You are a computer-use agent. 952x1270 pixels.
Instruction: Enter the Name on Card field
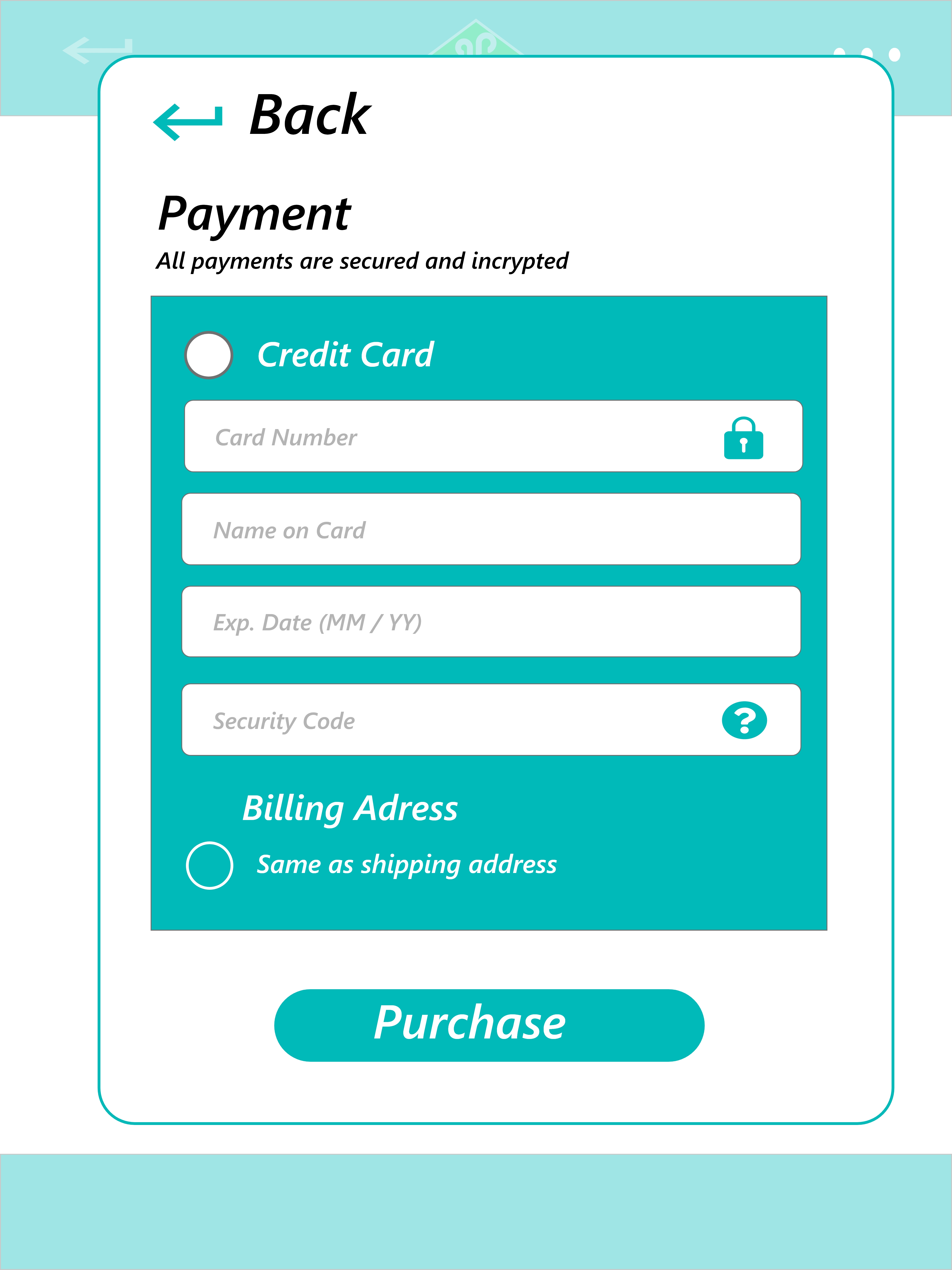[491, 529]
